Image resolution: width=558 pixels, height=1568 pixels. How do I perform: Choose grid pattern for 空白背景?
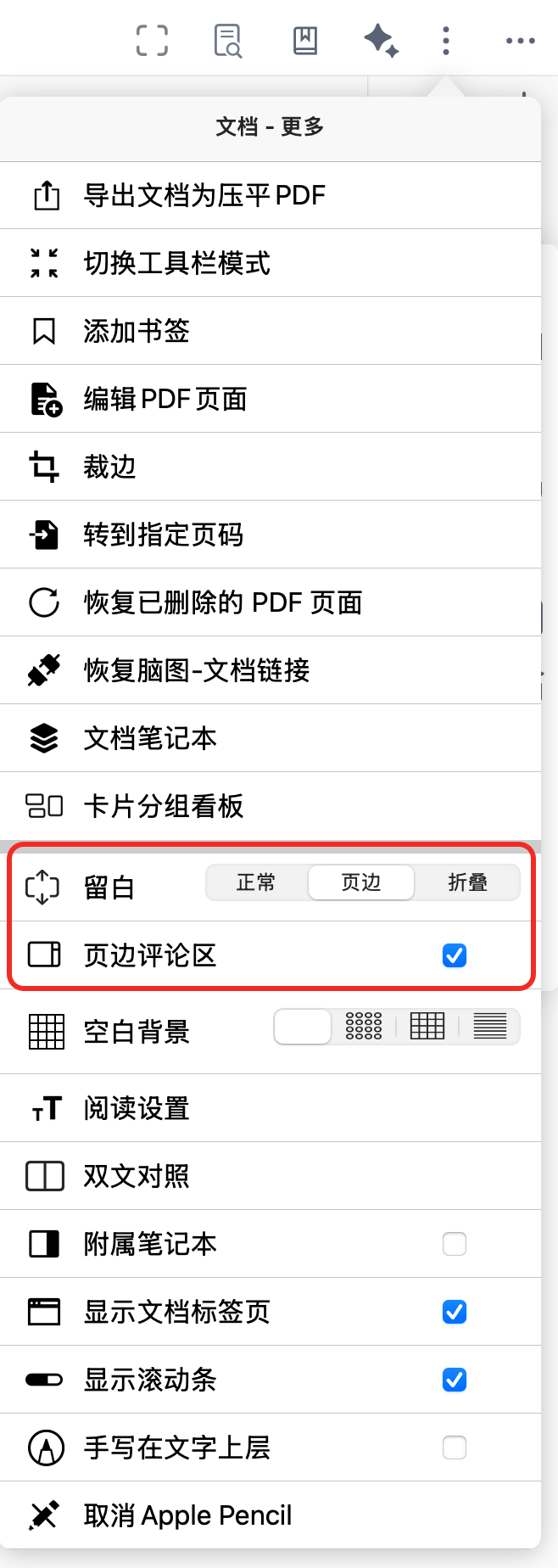point(427,1027)
